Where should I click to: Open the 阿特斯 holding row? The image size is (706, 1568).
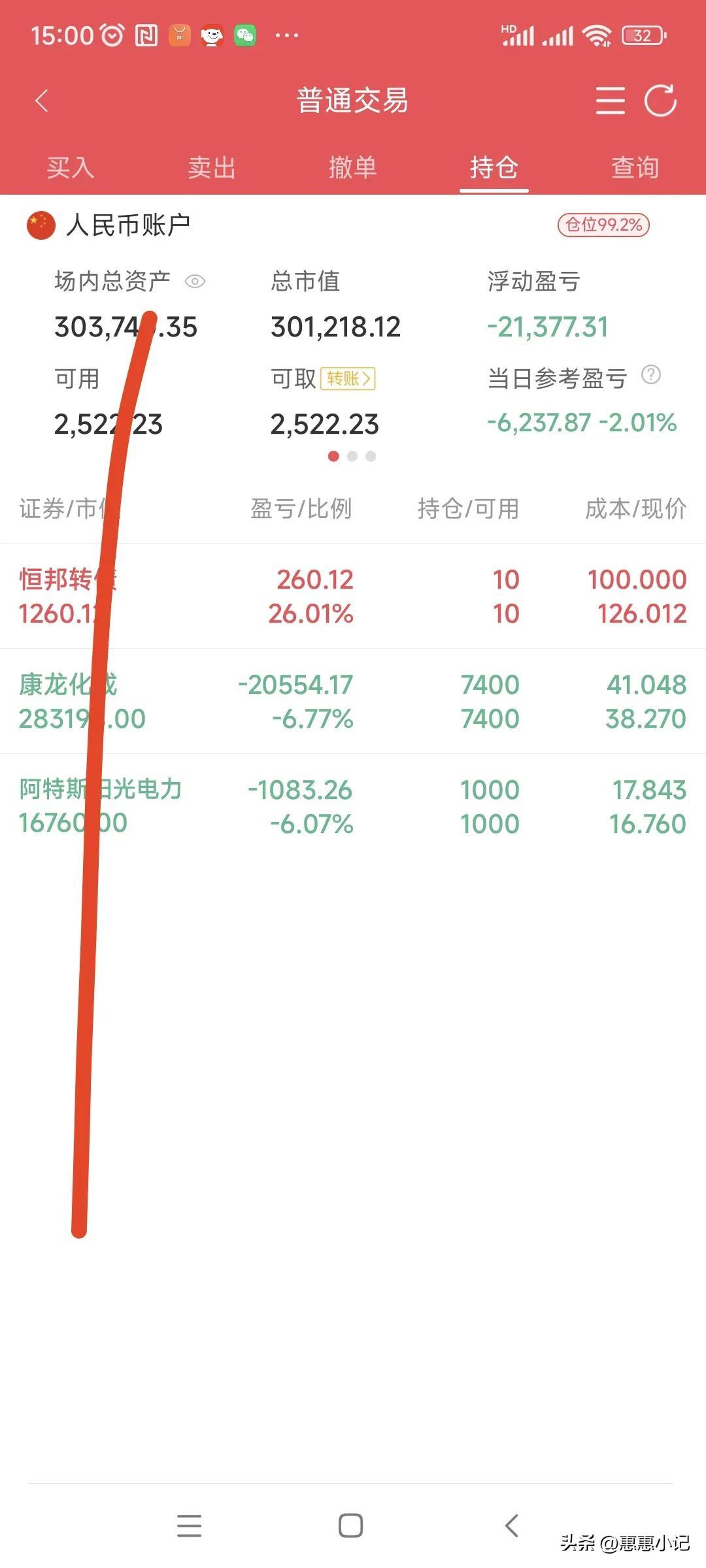pyautogui.click(x=353, y=806)
